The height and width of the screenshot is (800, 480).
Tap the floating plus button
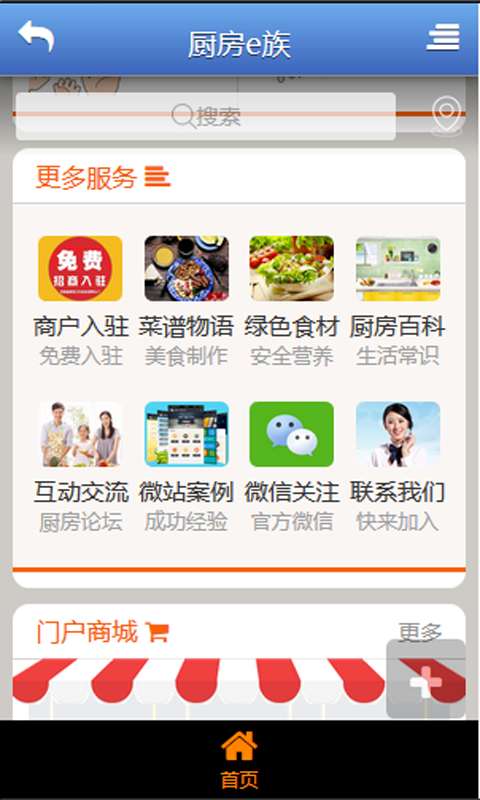pyautogui.click(x=426, y=679)
